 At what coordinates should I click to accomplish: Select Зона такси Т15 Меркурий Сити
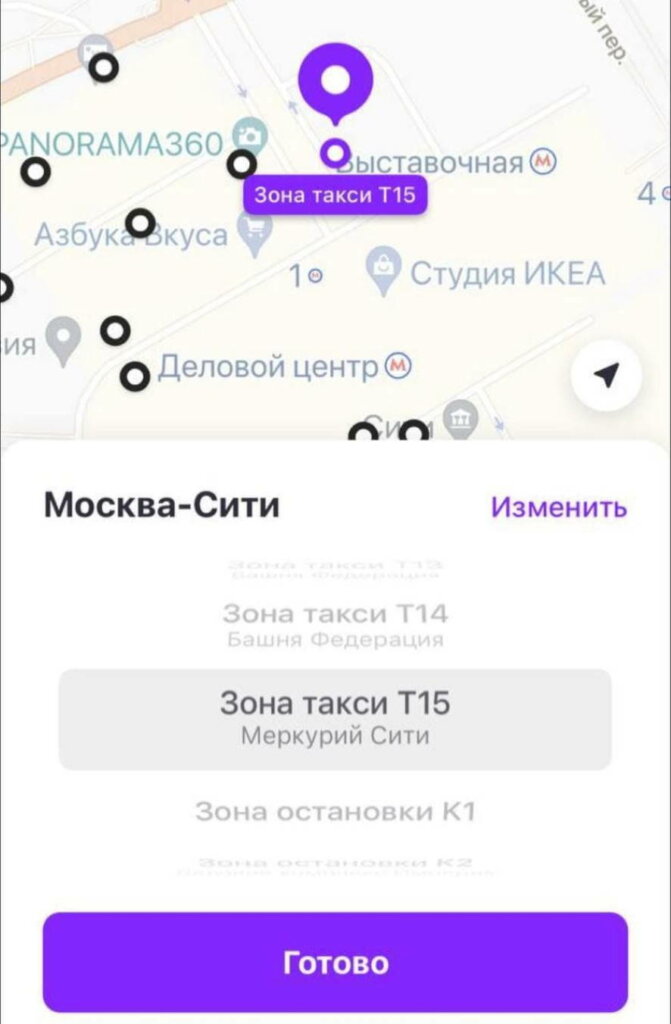pyautogui.click(x=335, y=718)
